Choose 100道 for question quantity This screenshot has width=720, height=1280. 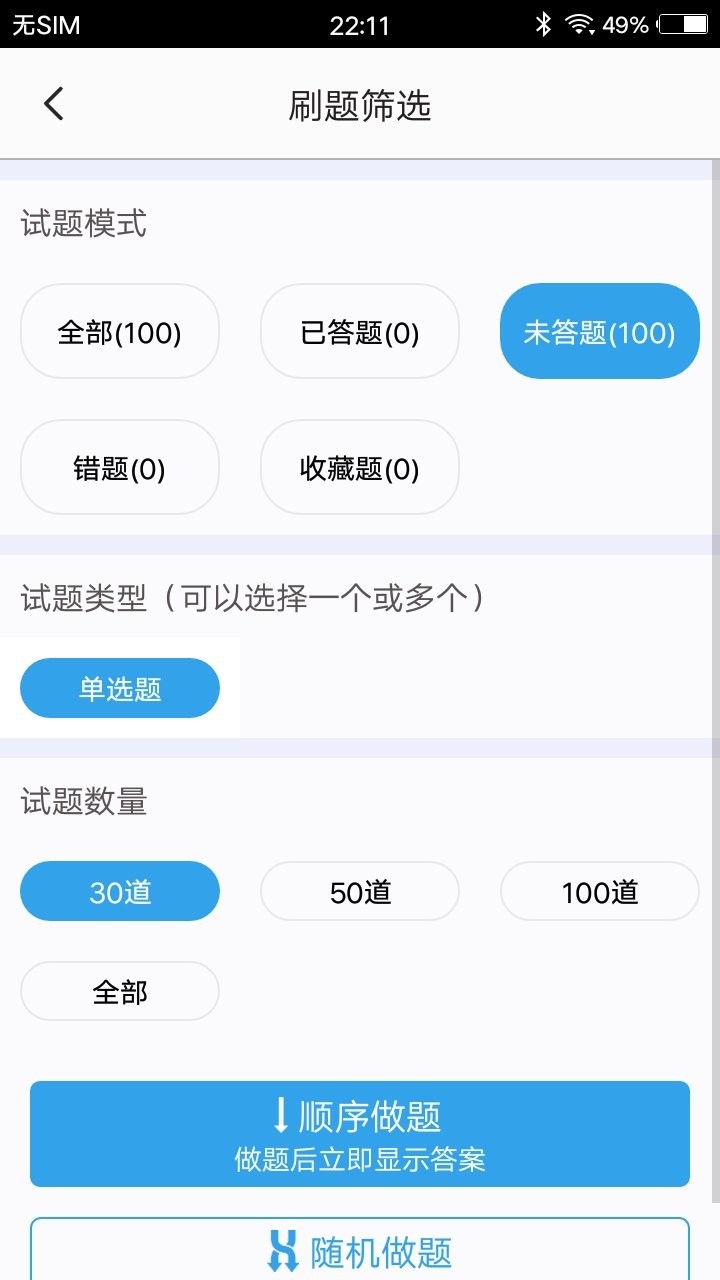(x=599, y=891)
